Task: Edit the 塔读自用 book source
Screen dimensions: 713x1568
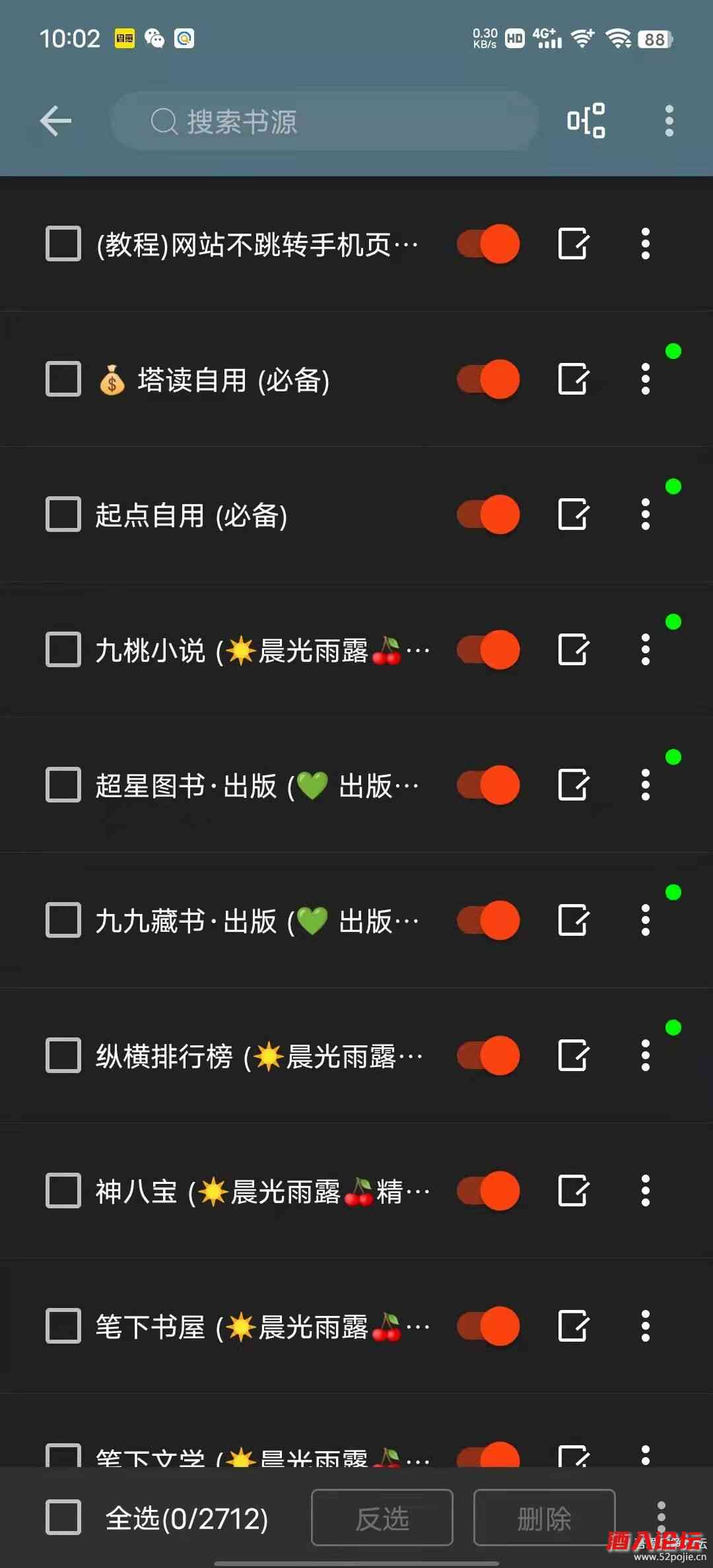Action: coord(574,379)
